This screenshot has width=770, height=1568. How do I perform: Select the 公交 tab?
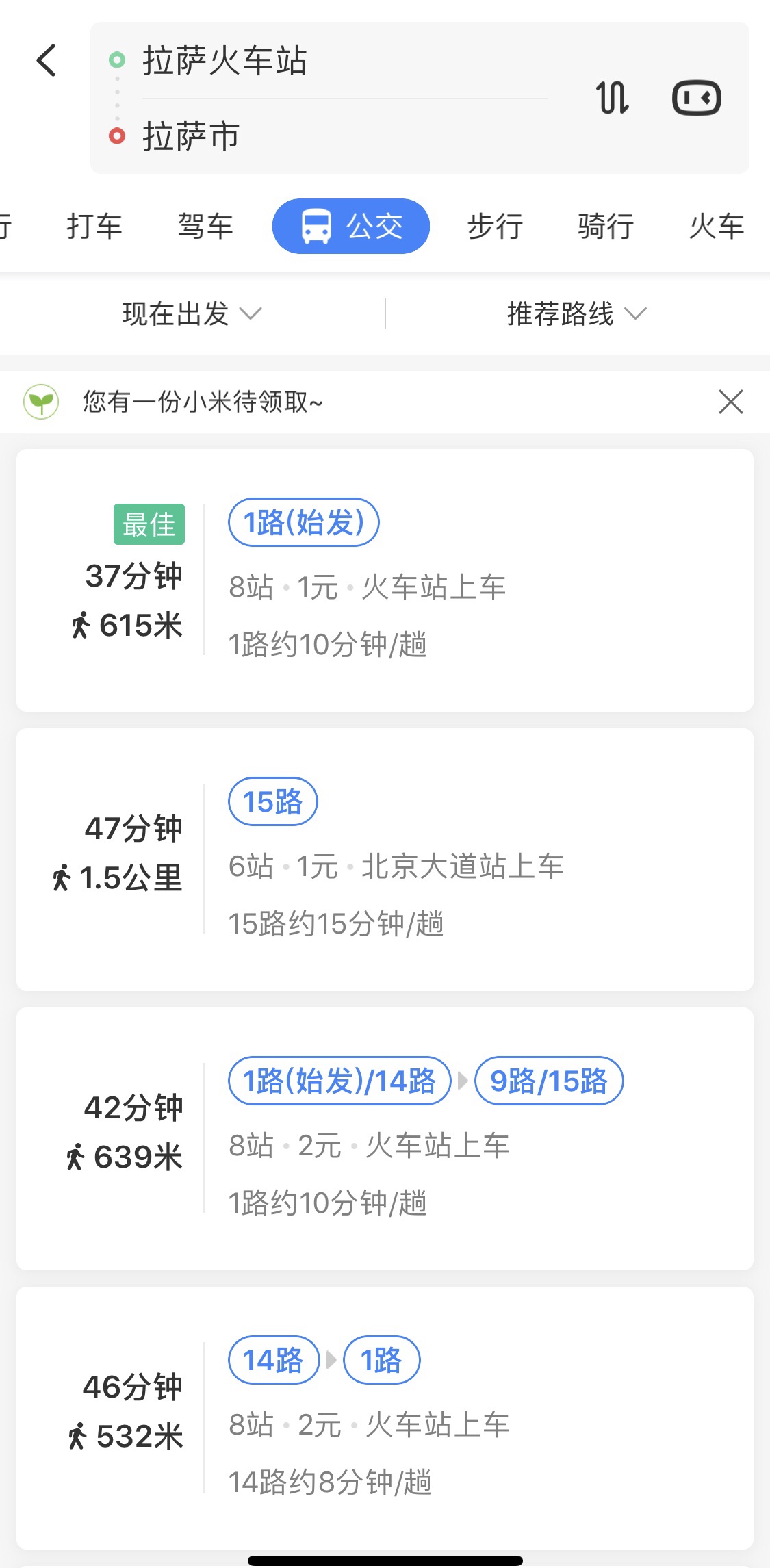point(351,226)
